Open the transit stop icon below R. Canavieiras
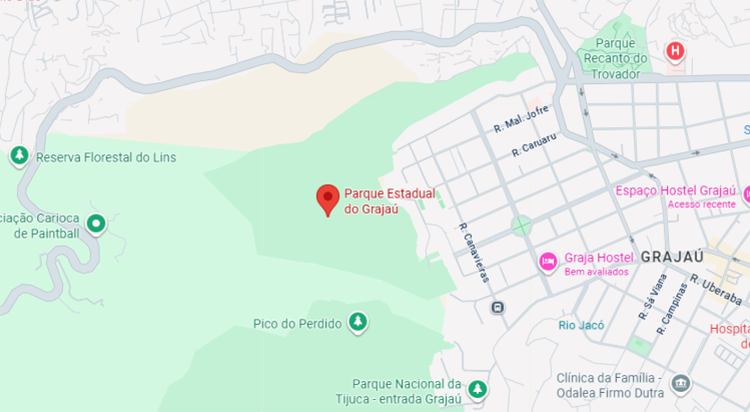 tap(497, 307)
